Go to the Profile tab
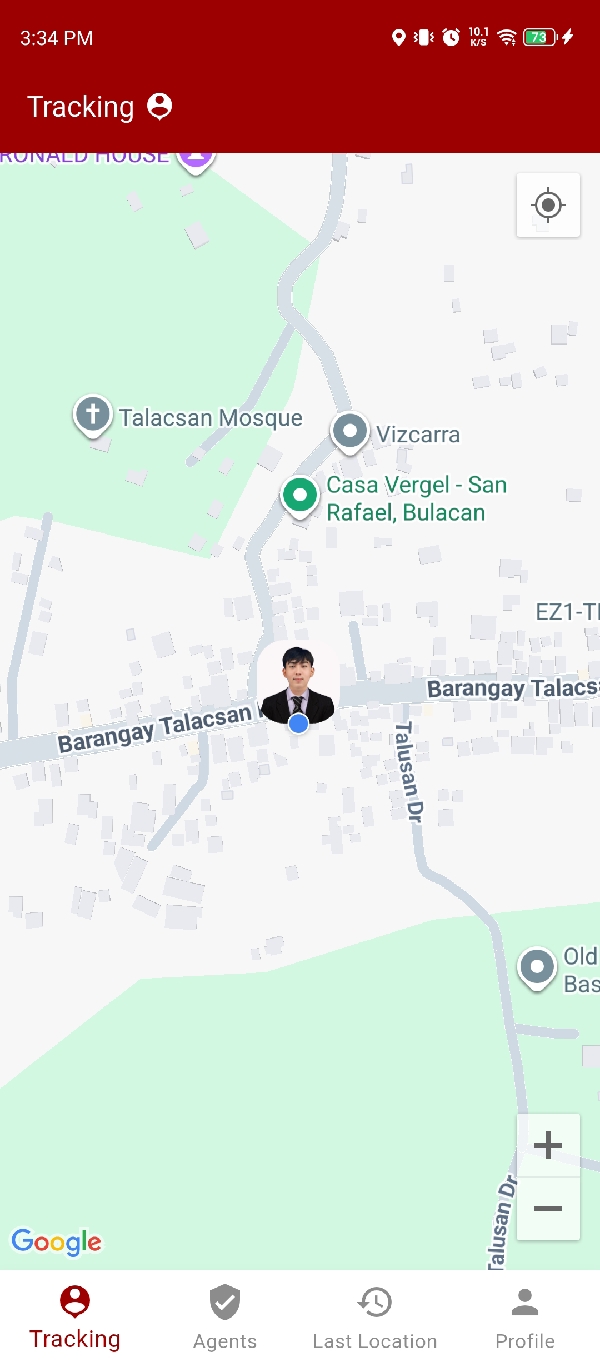This screenshot has height=1367, width=600. (525, 1318)
